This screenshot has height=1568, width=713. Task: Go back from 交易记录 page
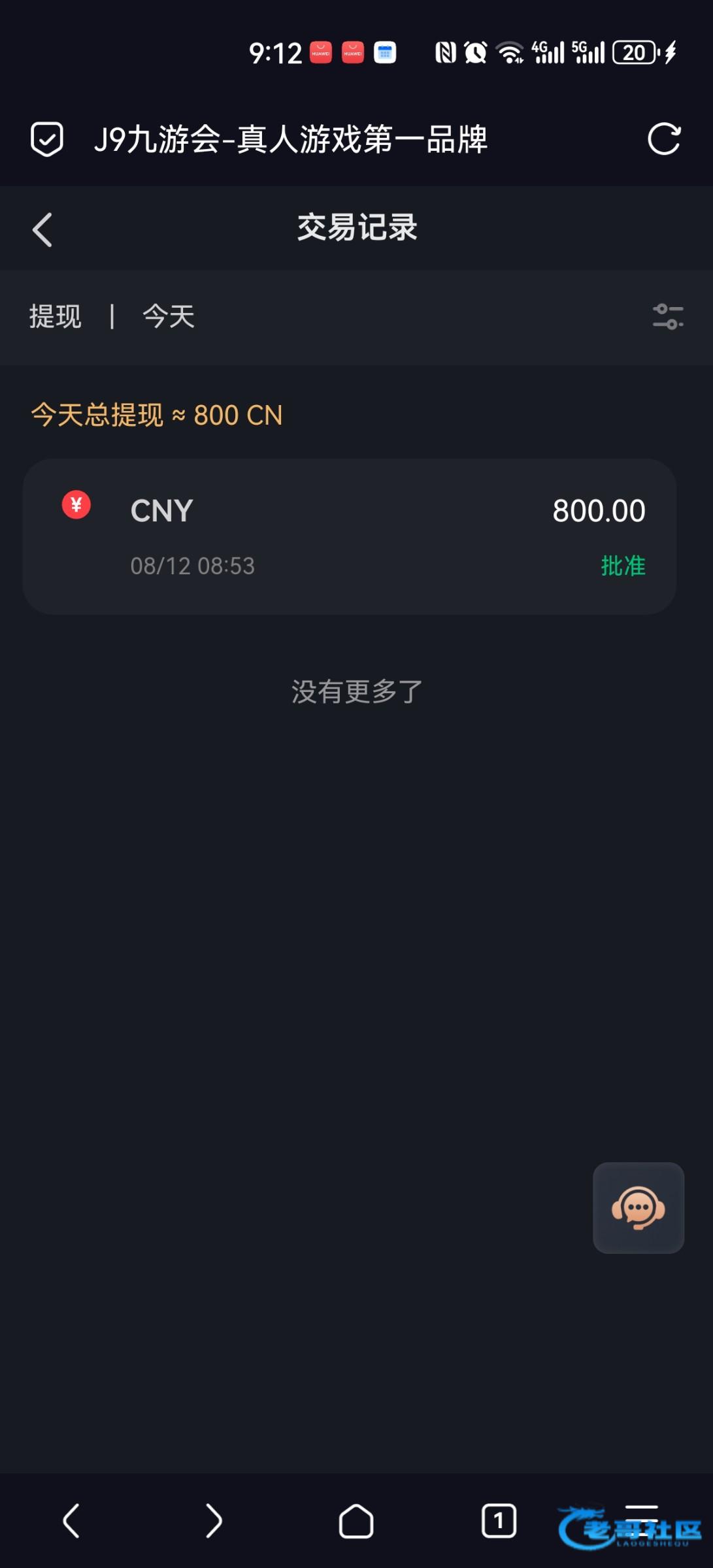point(42,229)
